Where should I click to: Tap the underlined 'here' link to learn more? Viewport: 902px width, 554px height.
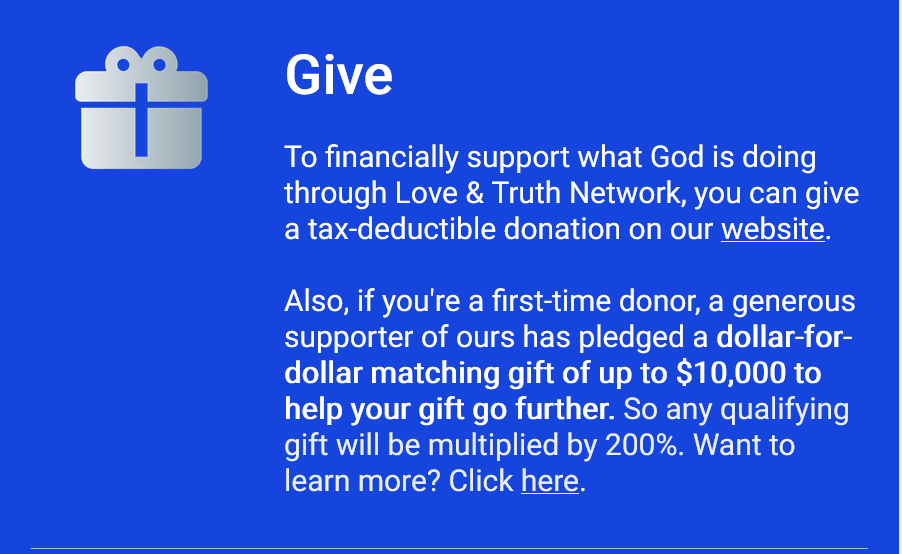click(x=549, y=481)
